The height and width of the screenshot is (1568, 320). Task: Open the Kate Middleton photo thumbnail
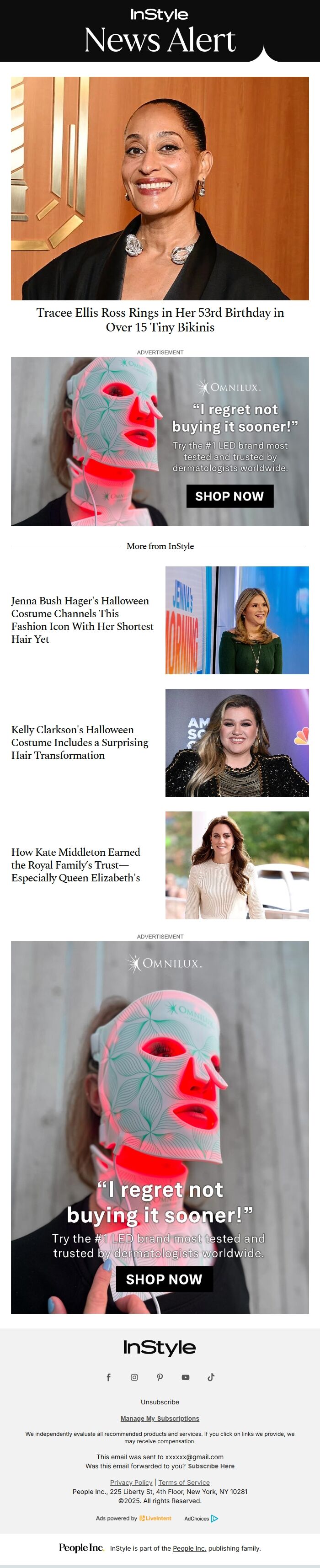pos(237,865)
